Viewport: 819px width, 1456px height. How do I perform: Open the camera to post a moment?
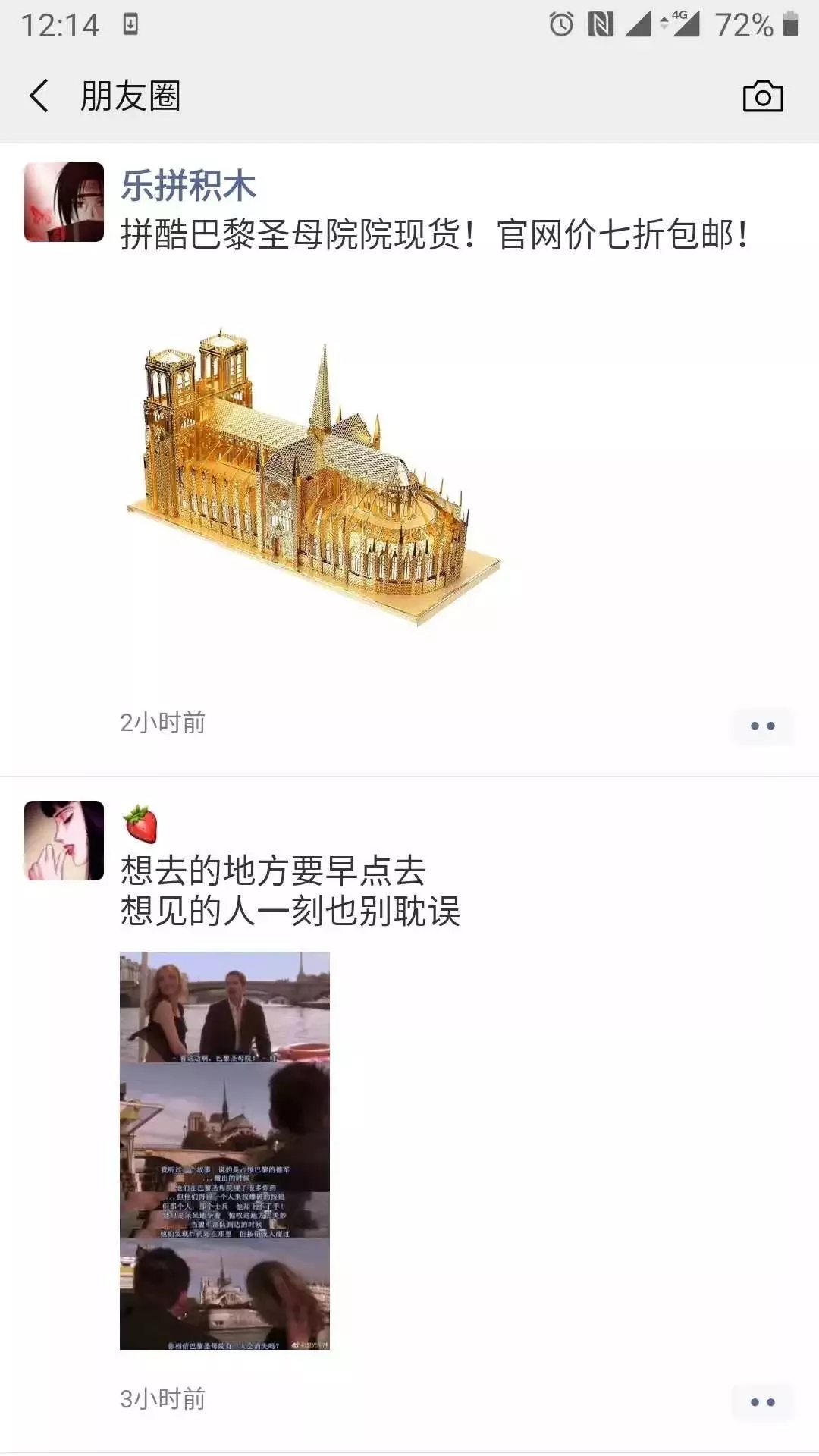762,96
